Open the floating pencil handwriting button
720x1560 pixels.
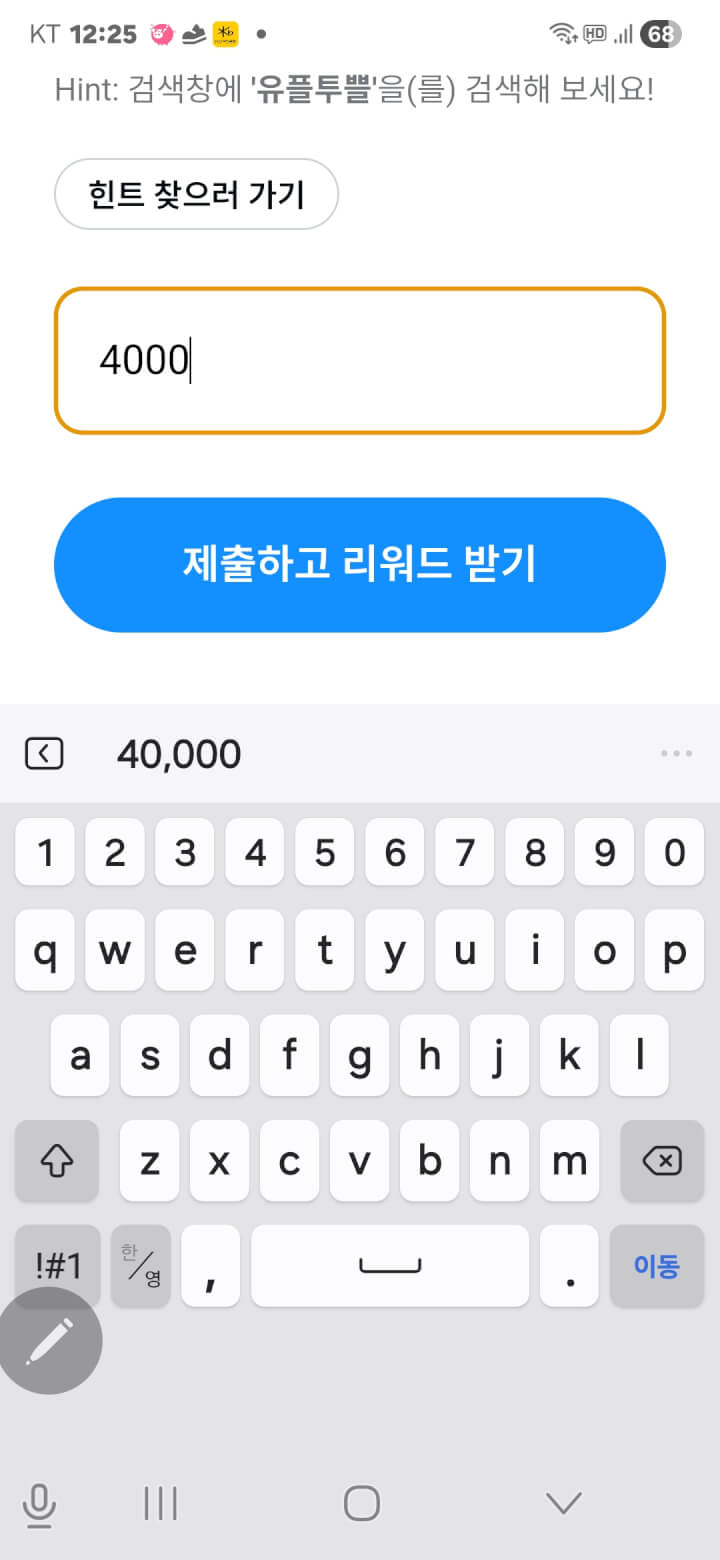pyautogui.click(x=50, y=1340)
